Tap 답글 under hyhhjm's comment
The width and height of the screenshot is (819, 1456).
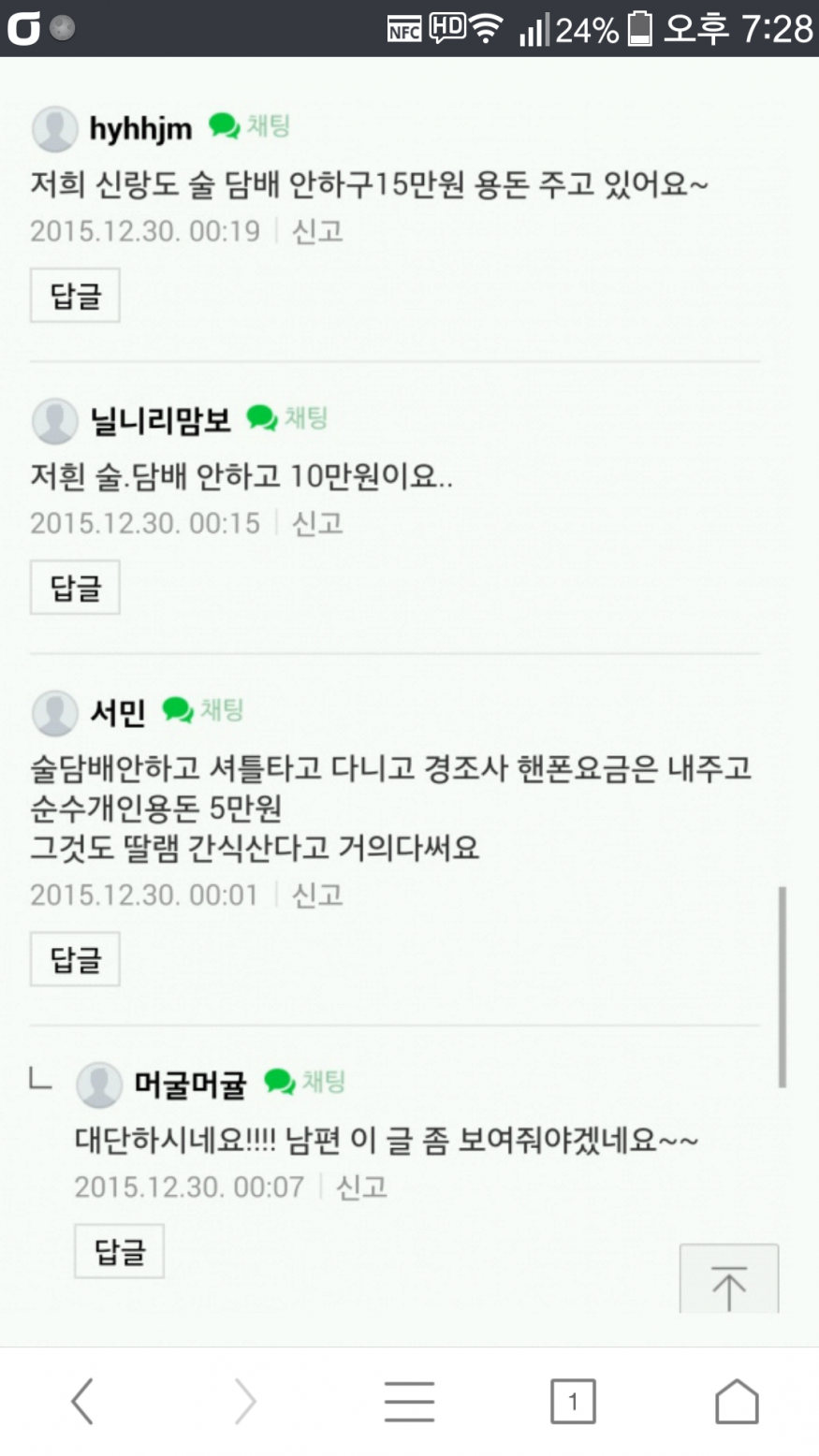[x=75, y=296]
